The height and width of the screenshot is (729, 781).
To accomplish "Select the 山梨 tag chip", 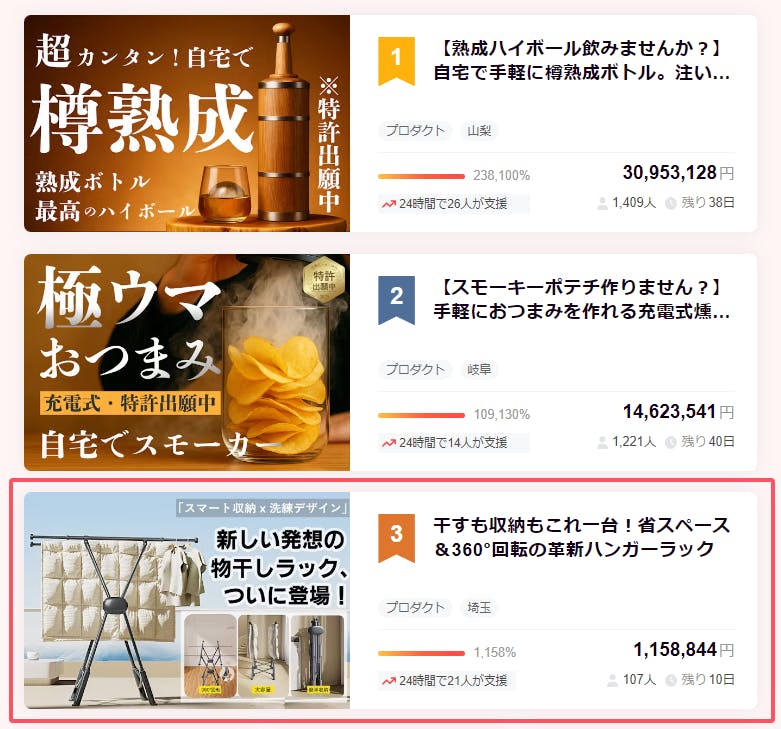I will tap(479, 131).
